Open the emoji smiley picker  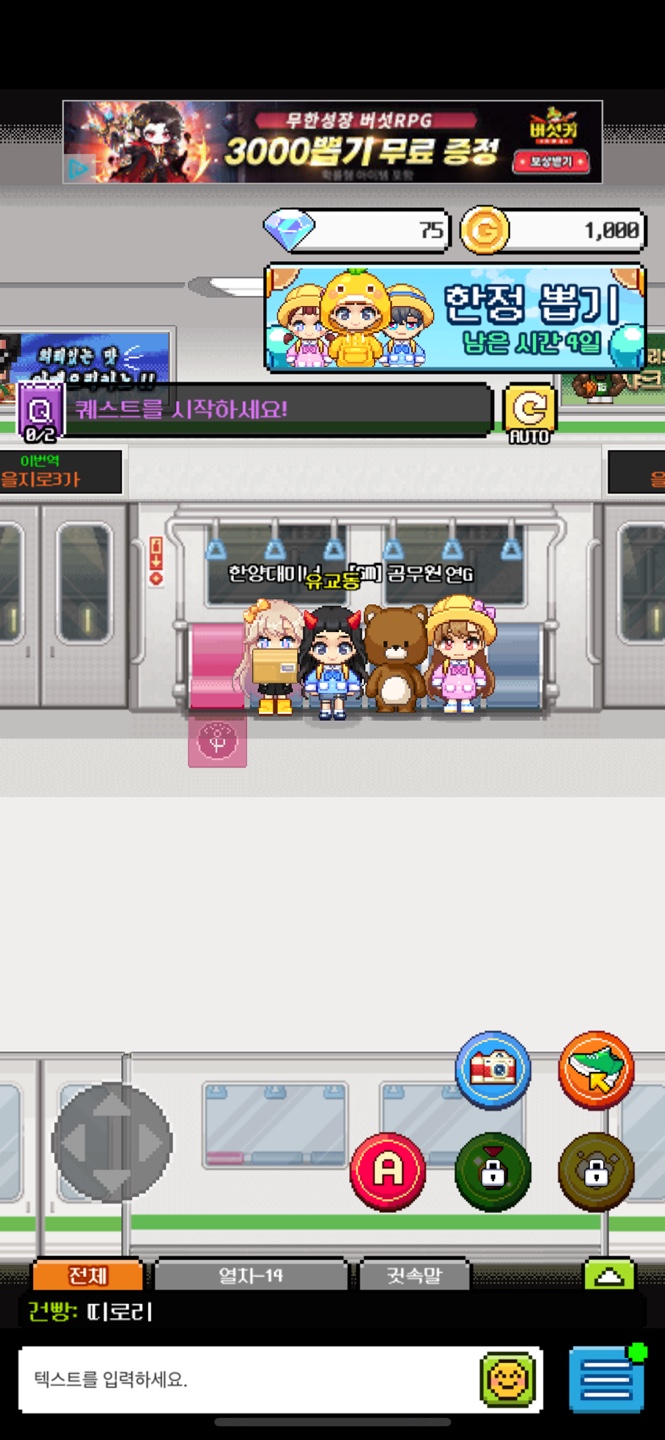coord(508,1380)
